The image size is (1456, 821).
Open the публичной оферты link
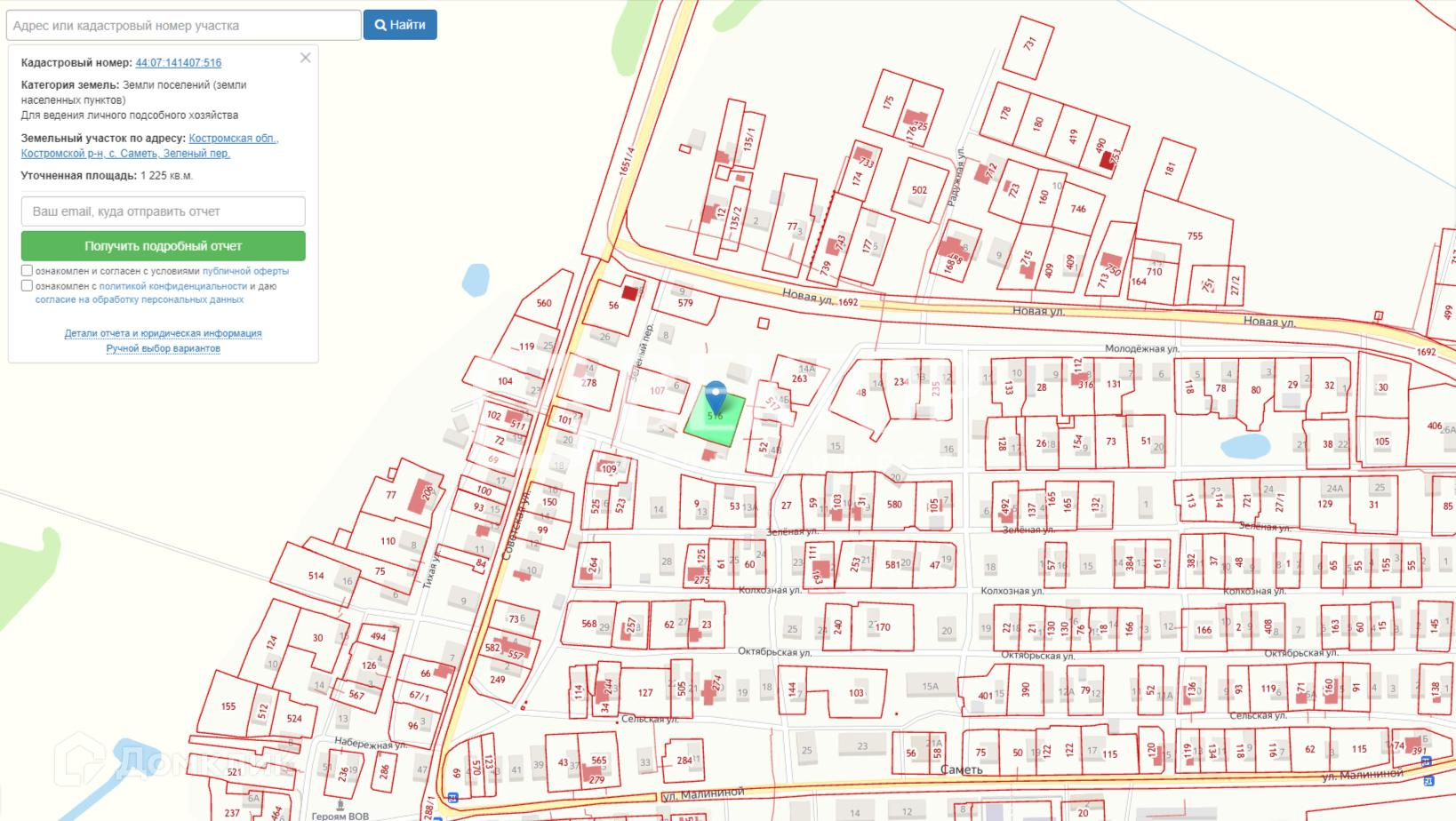point(245,271)
